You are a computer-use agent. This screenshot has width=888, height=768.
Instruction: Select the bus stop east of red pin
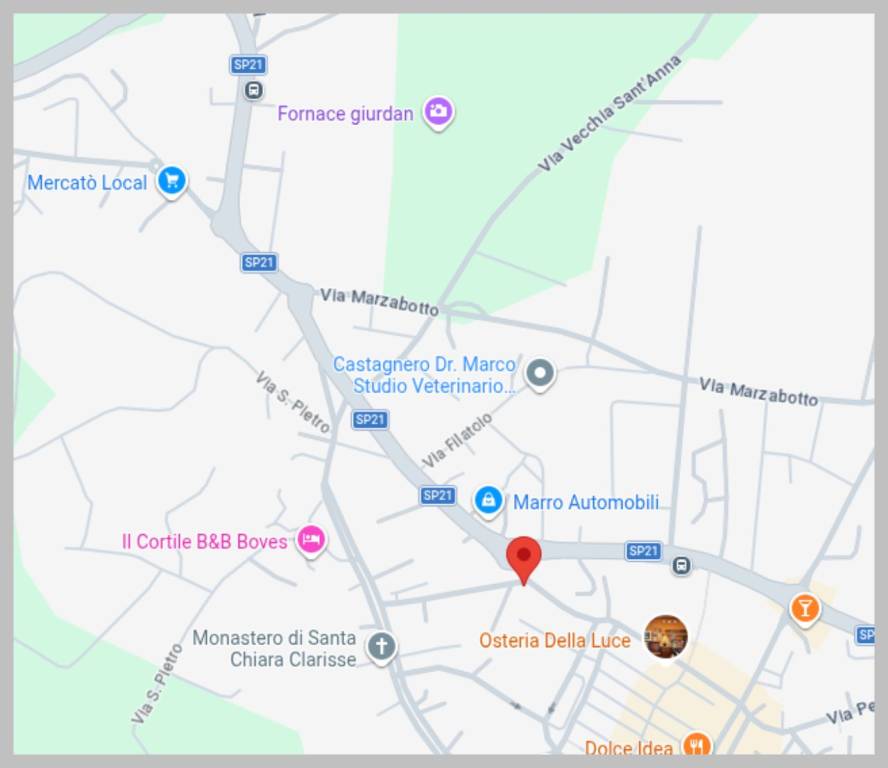(x=681, y=566)
